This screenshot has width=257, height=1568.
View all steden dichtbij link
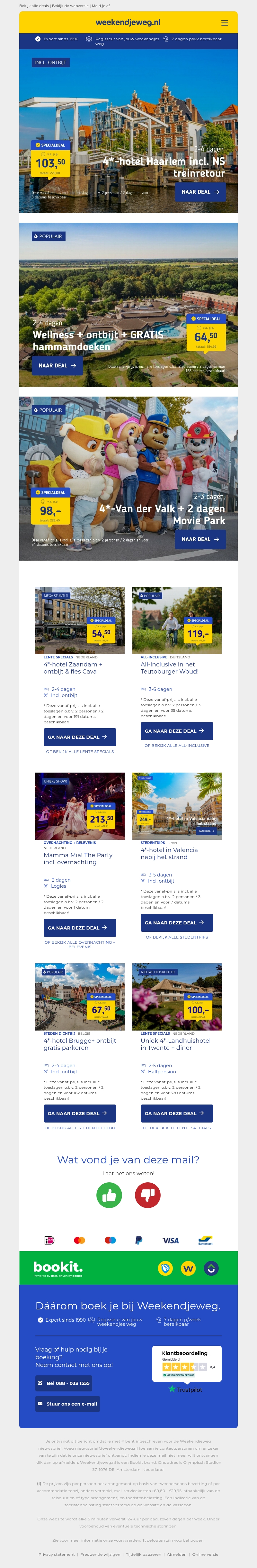pos(80,1128)
